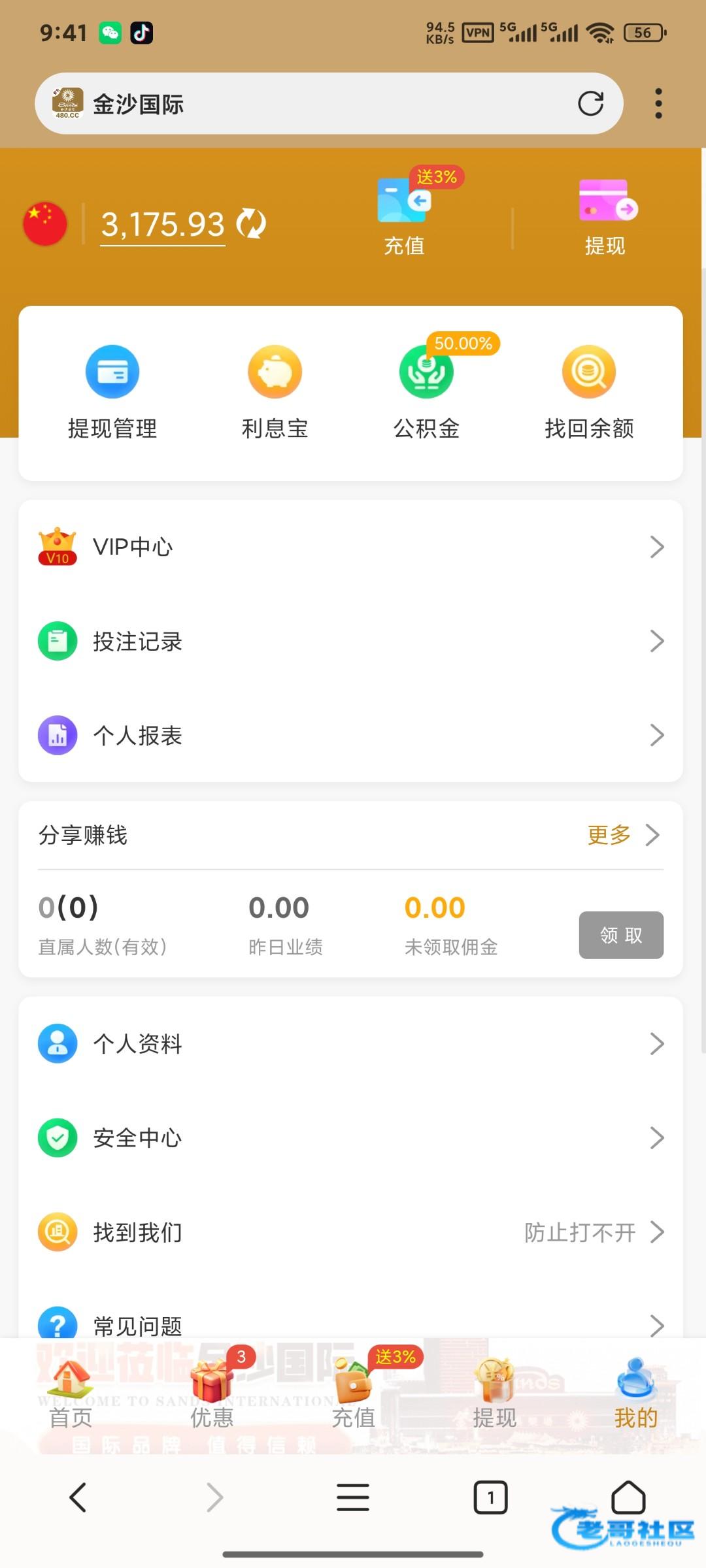The width and height of the screenshot is (706, 1568).
Task: Open 个人资料
Action: 351,1043
